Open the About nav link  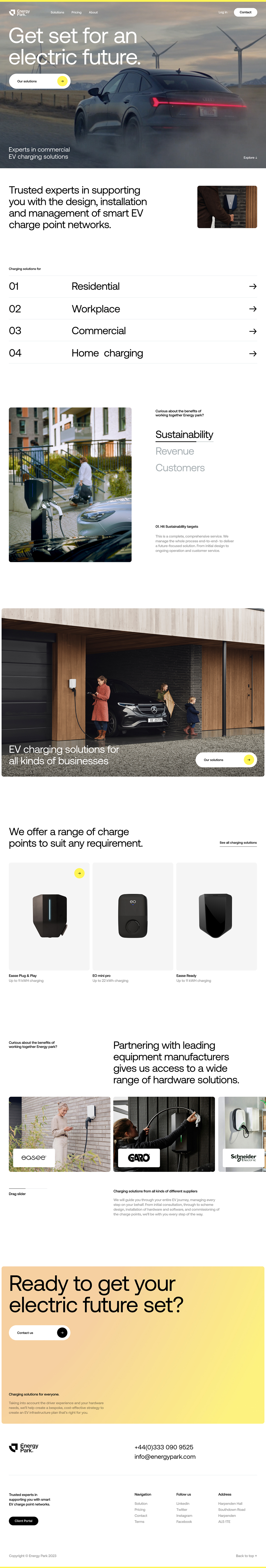(93, 12)
